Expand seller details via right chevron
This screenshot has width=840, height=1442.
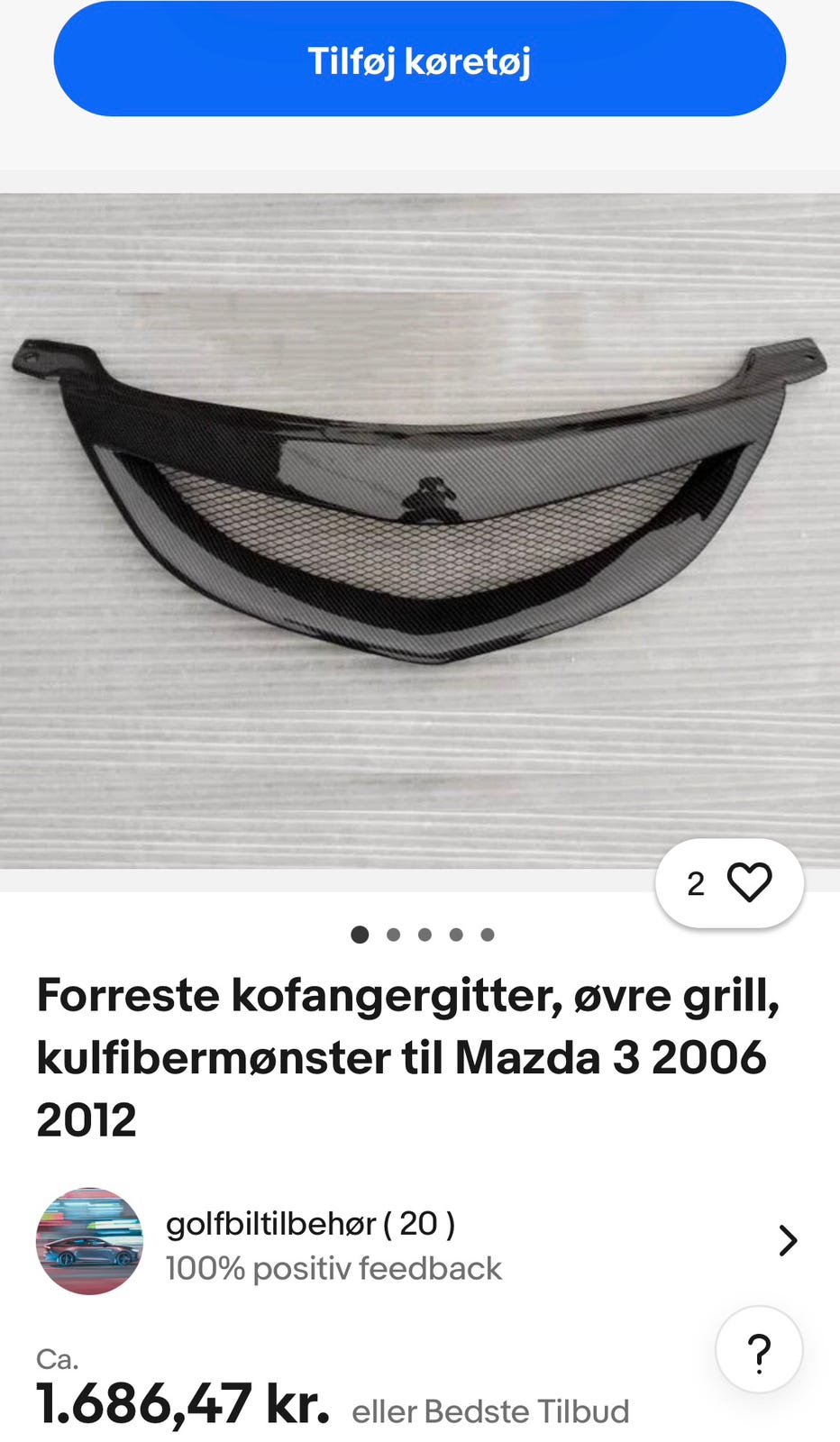coord(789,1241)
